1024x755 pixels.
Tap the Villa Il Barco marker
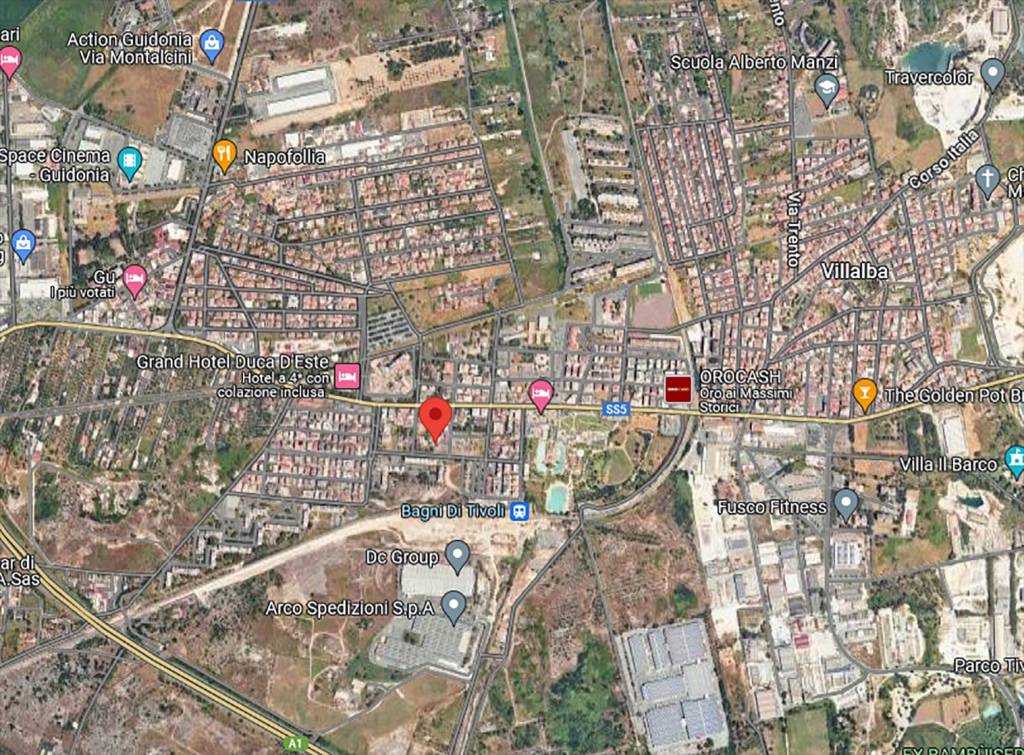1014,461
